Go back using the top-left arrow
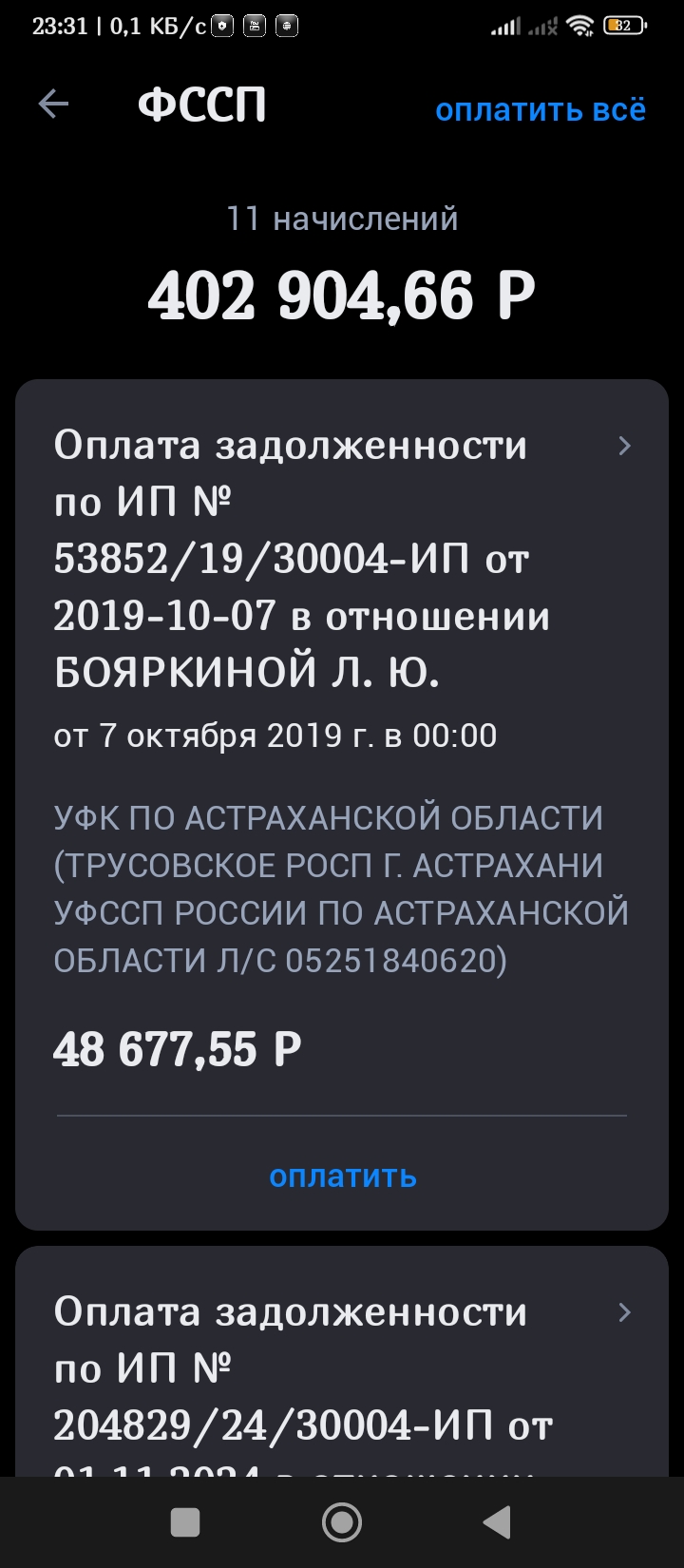The image size is (684, 1568). [x=53, y=105]
